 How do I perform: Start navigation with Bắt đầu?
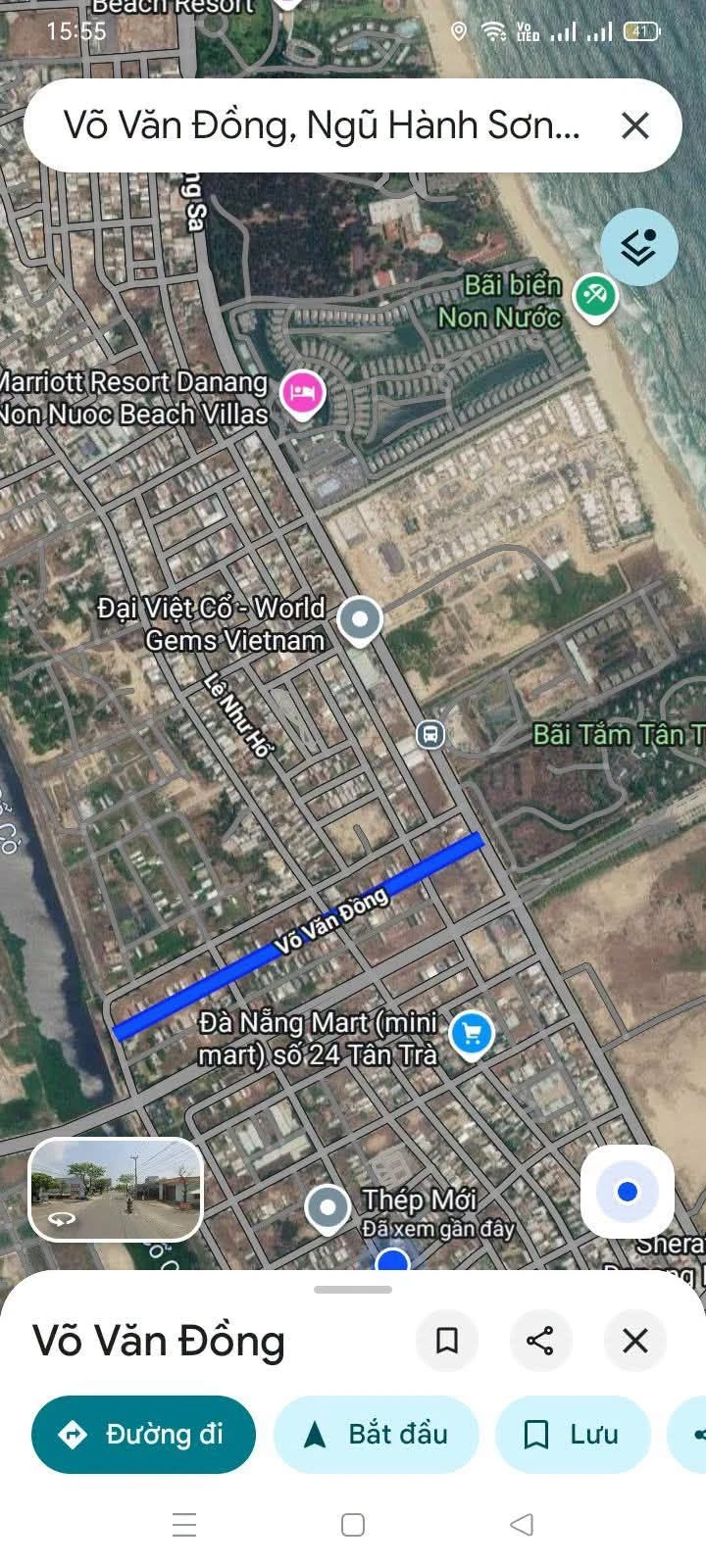tap(377, 1435)
